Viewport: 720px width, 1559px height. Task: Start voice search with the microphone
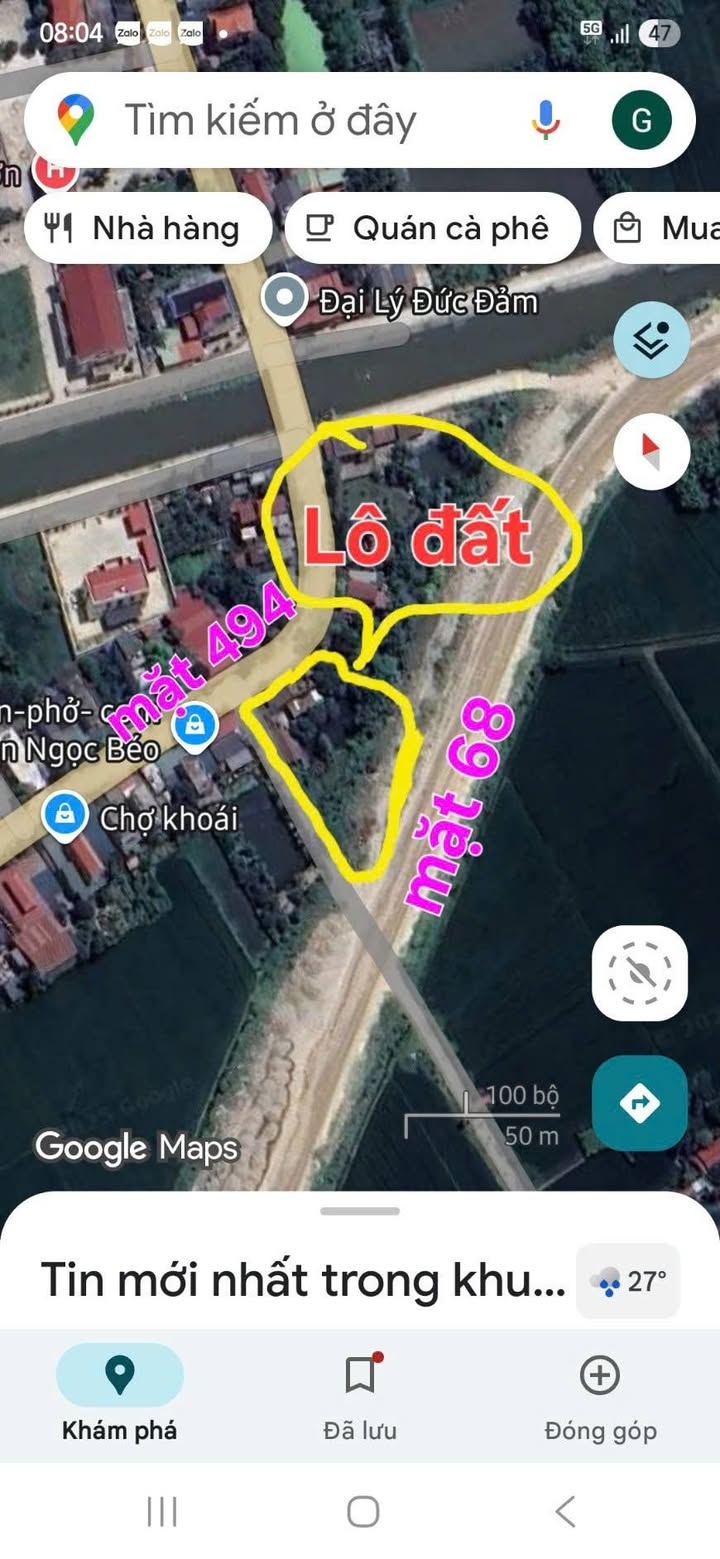point(545,121)
